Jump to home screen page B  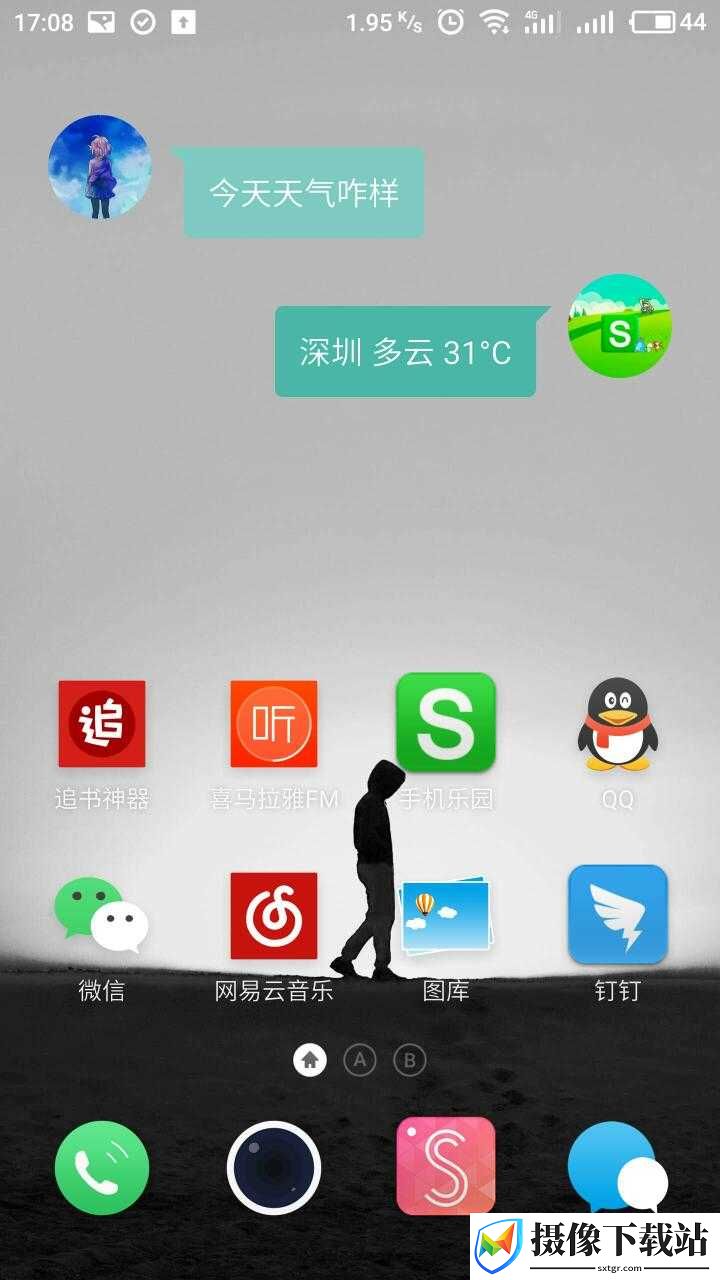(x=409, y=1060)
